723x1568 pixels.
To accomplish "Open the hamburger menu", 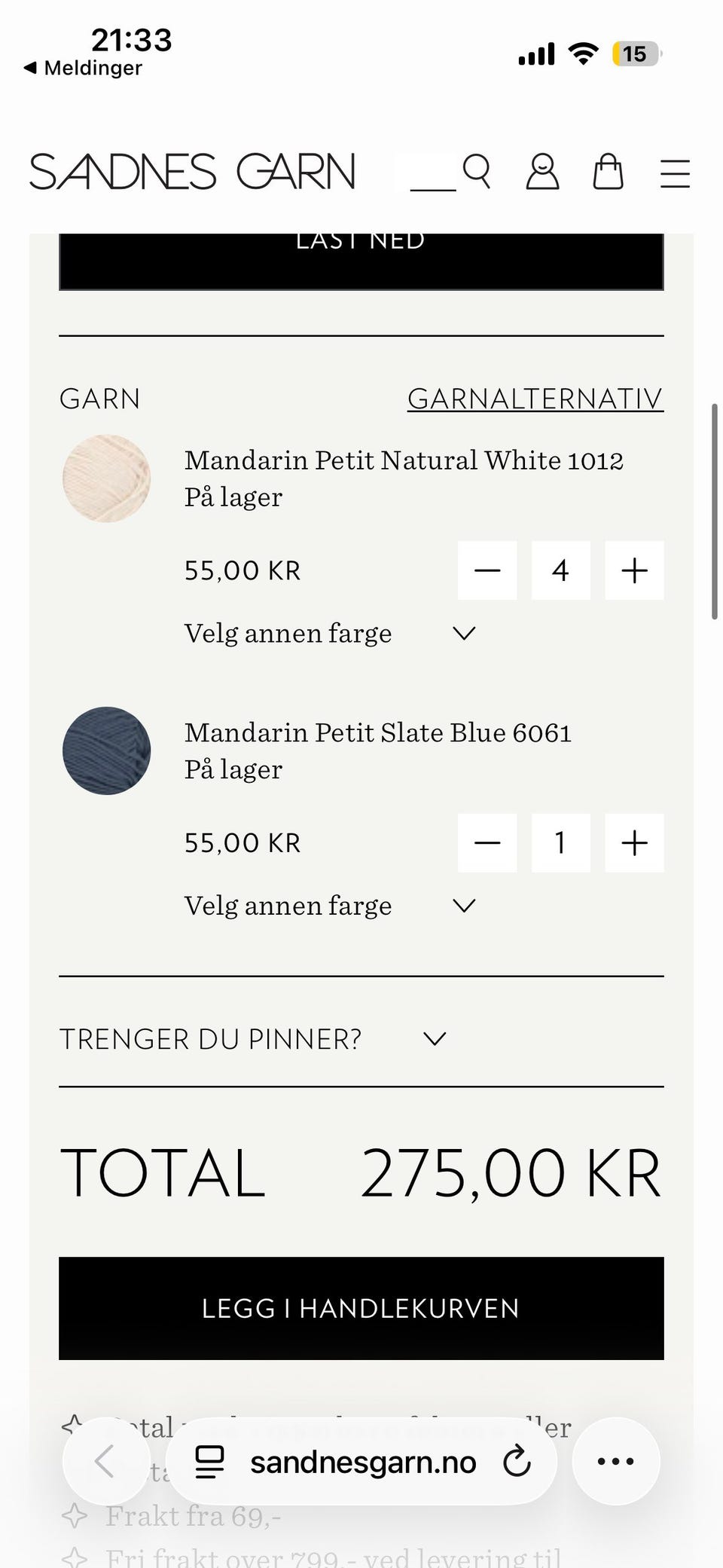I will pos(675,173).
